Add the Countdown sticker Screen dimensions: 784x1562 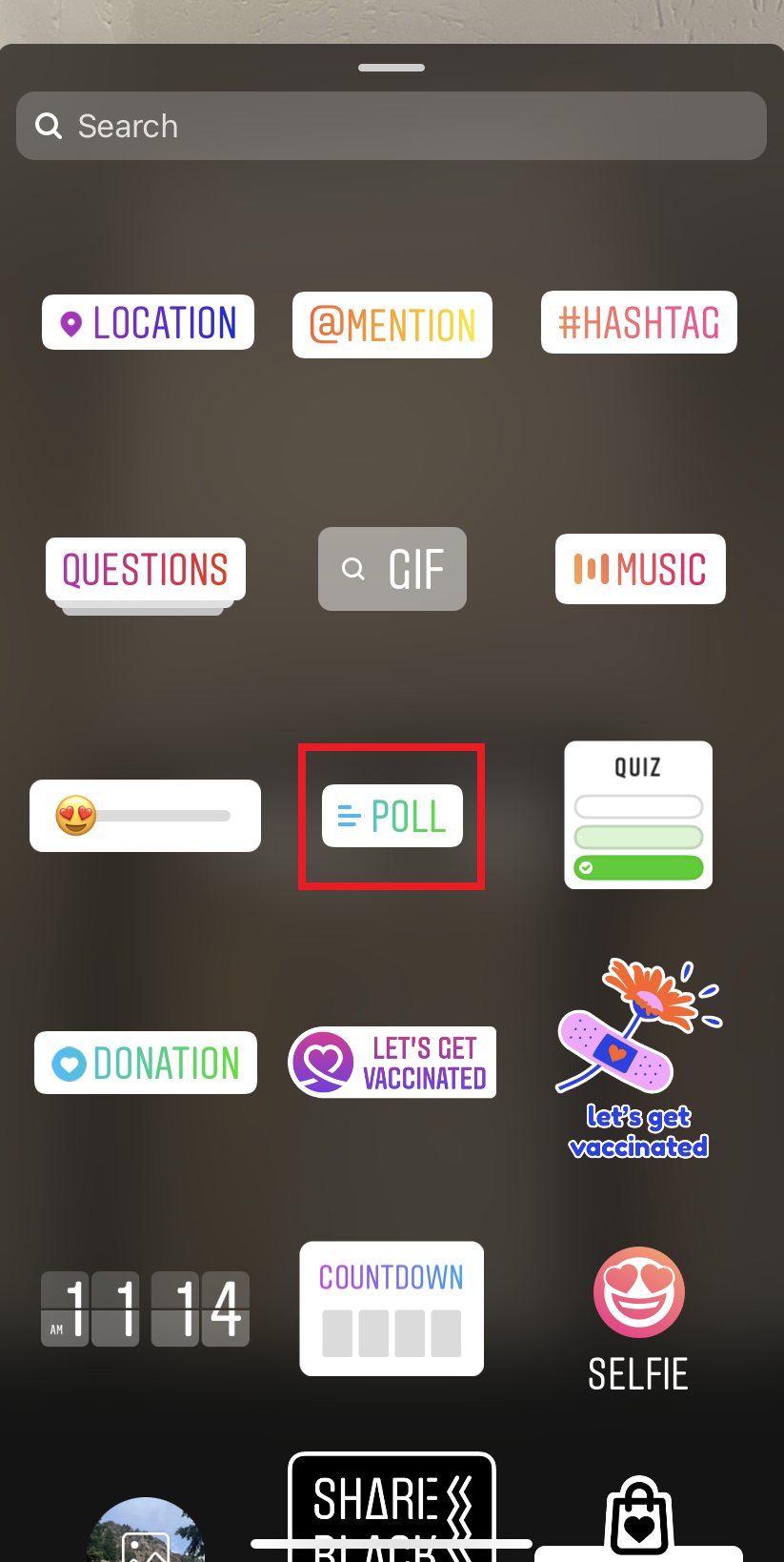point(392,1308)
